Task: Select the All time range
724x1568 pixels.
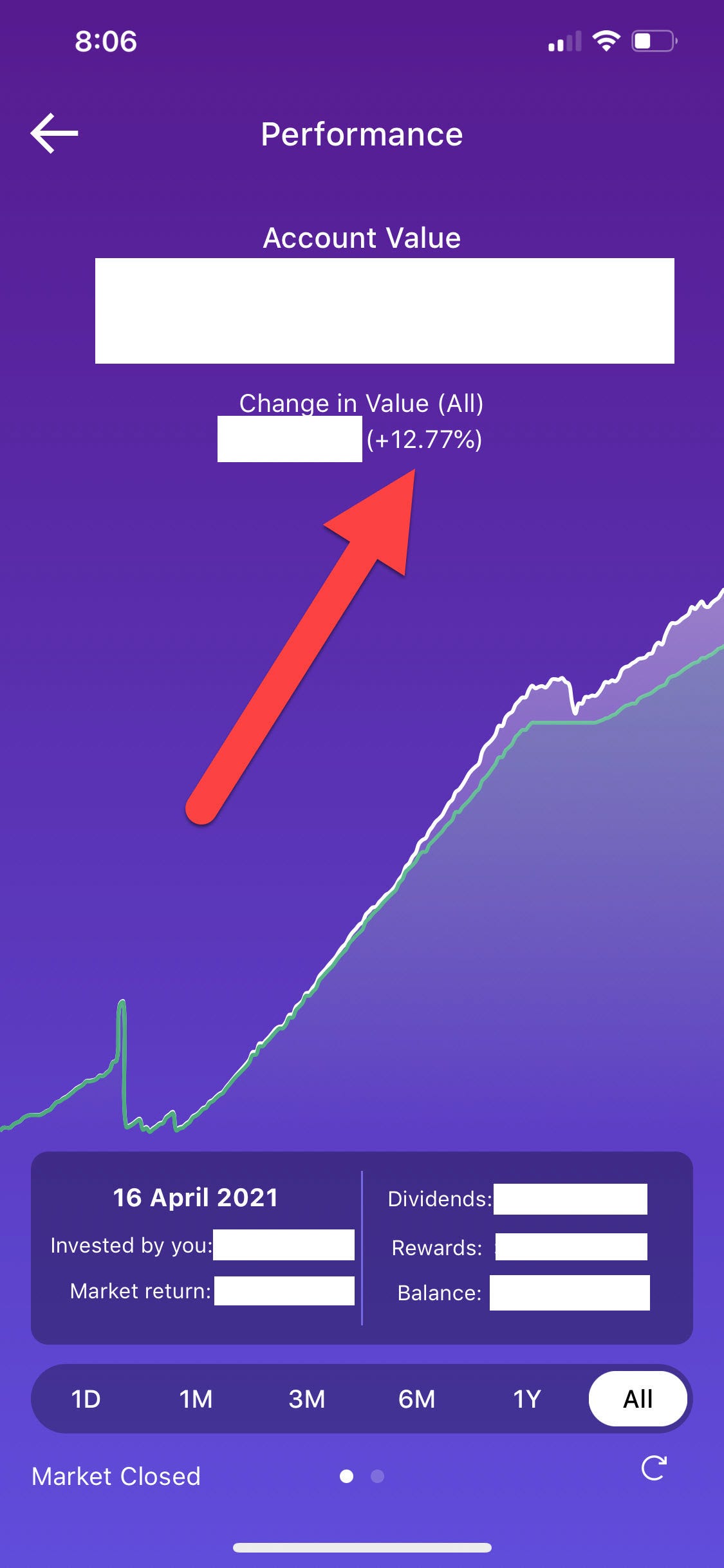Action: (637, 1399)
